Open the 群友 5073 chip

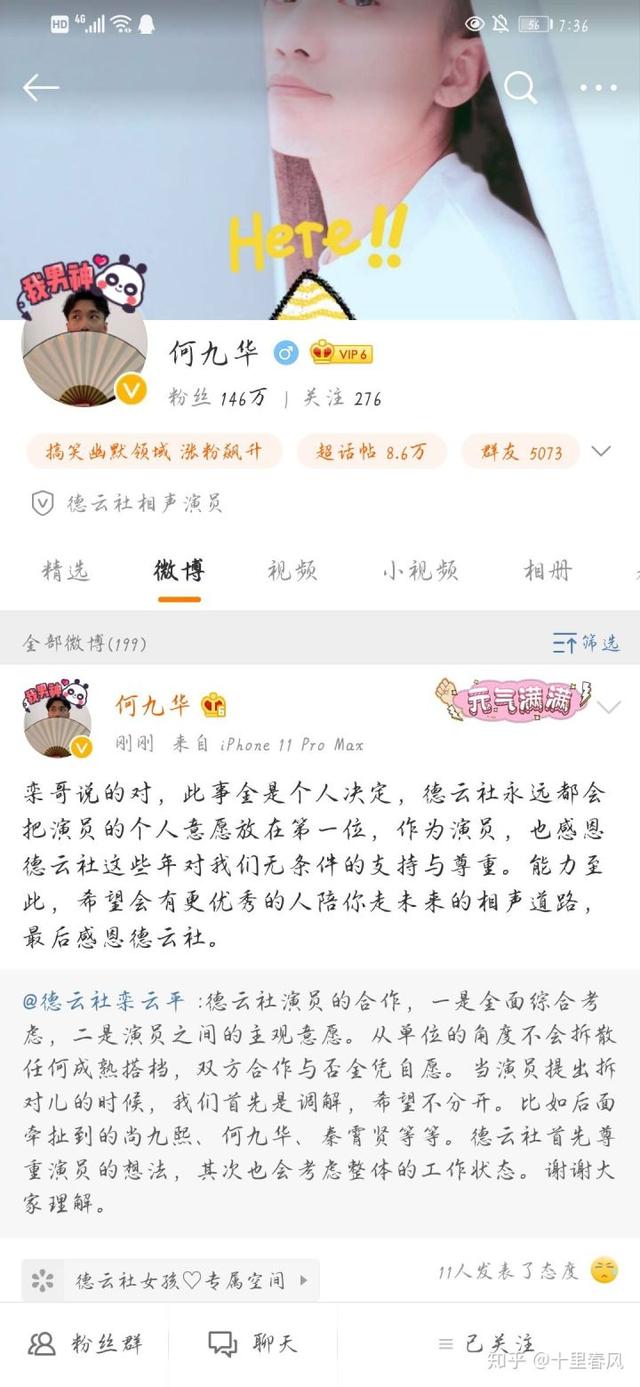pyautogui.click(x=522, y=452)
